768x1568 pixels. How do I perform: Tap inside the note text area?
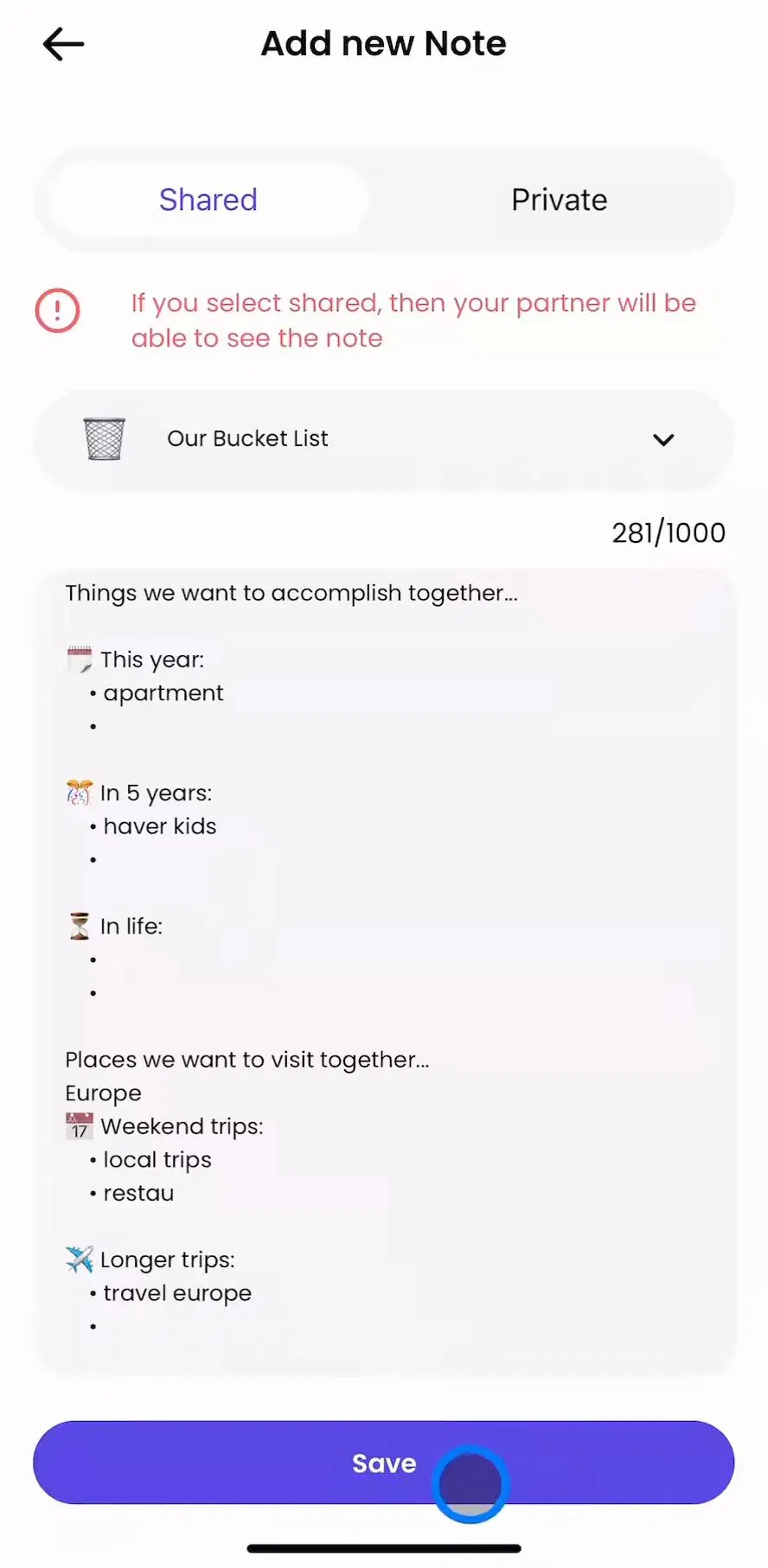tap(384, 971)
